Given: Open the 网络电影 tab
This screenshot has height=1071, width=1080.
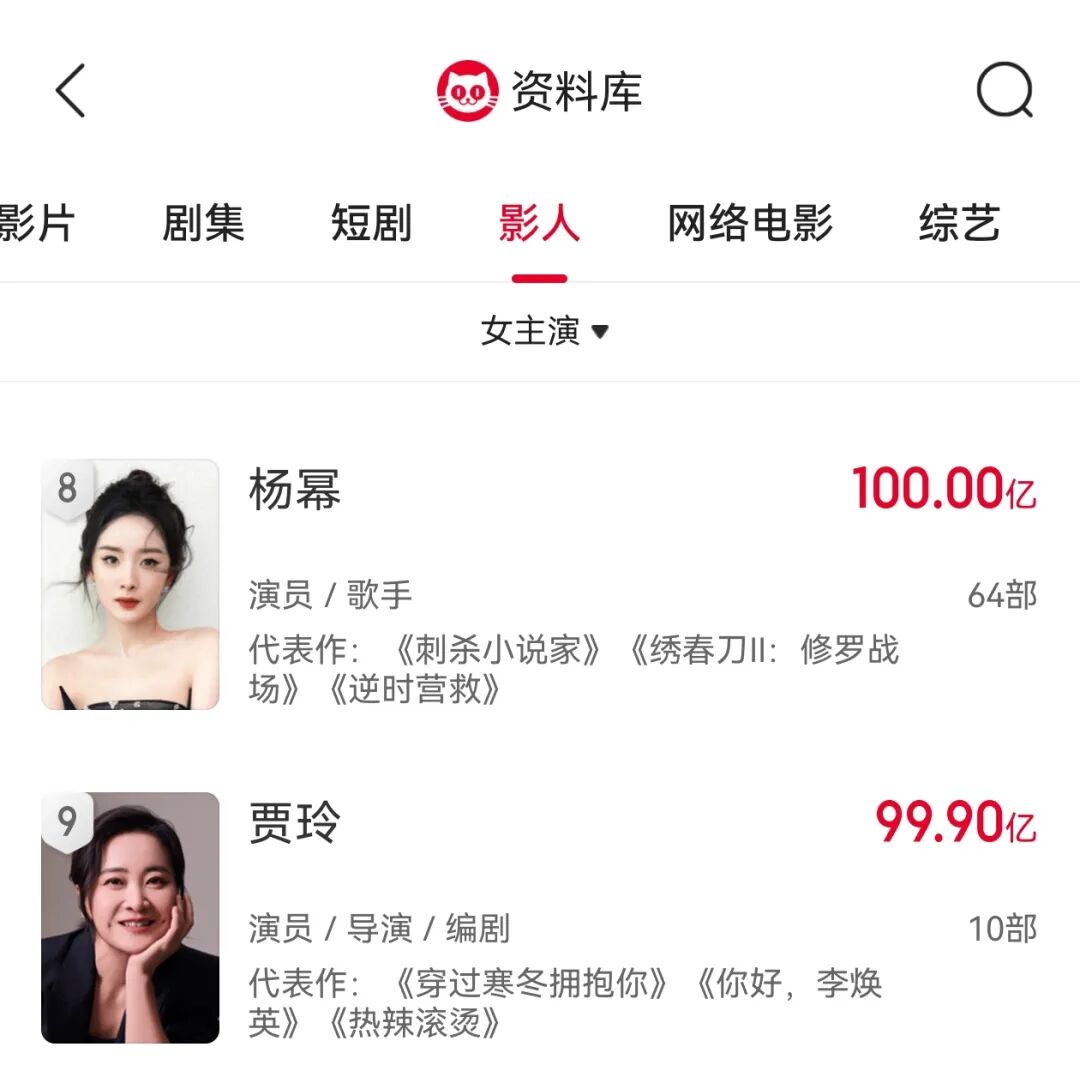Looking at the screenshot, I should point(750,223).
